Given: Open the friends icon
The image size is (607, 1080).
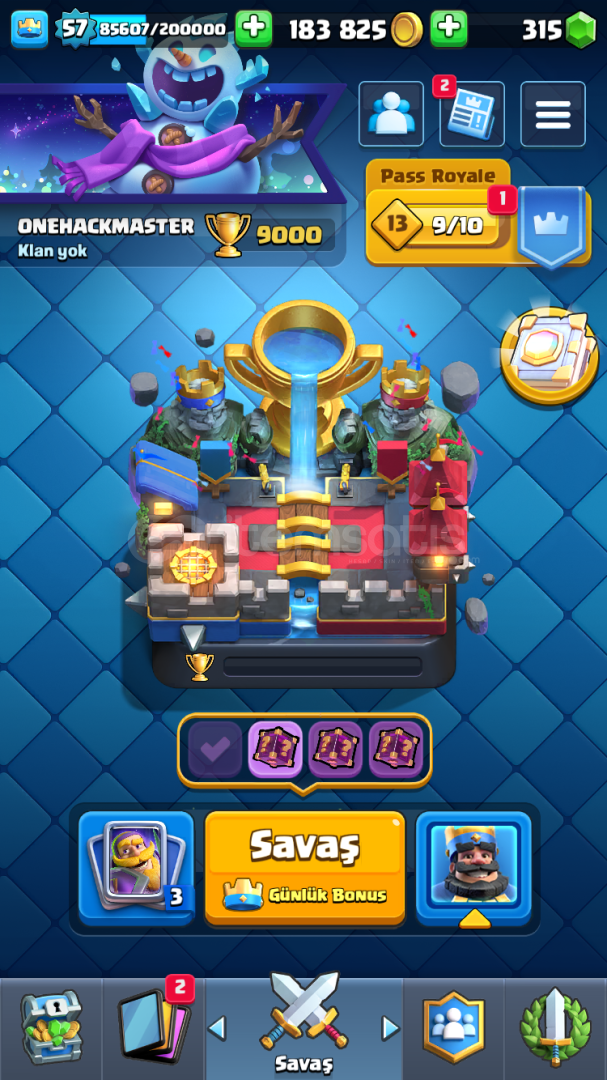Looking at the screenshot, I should click(391, 114).
